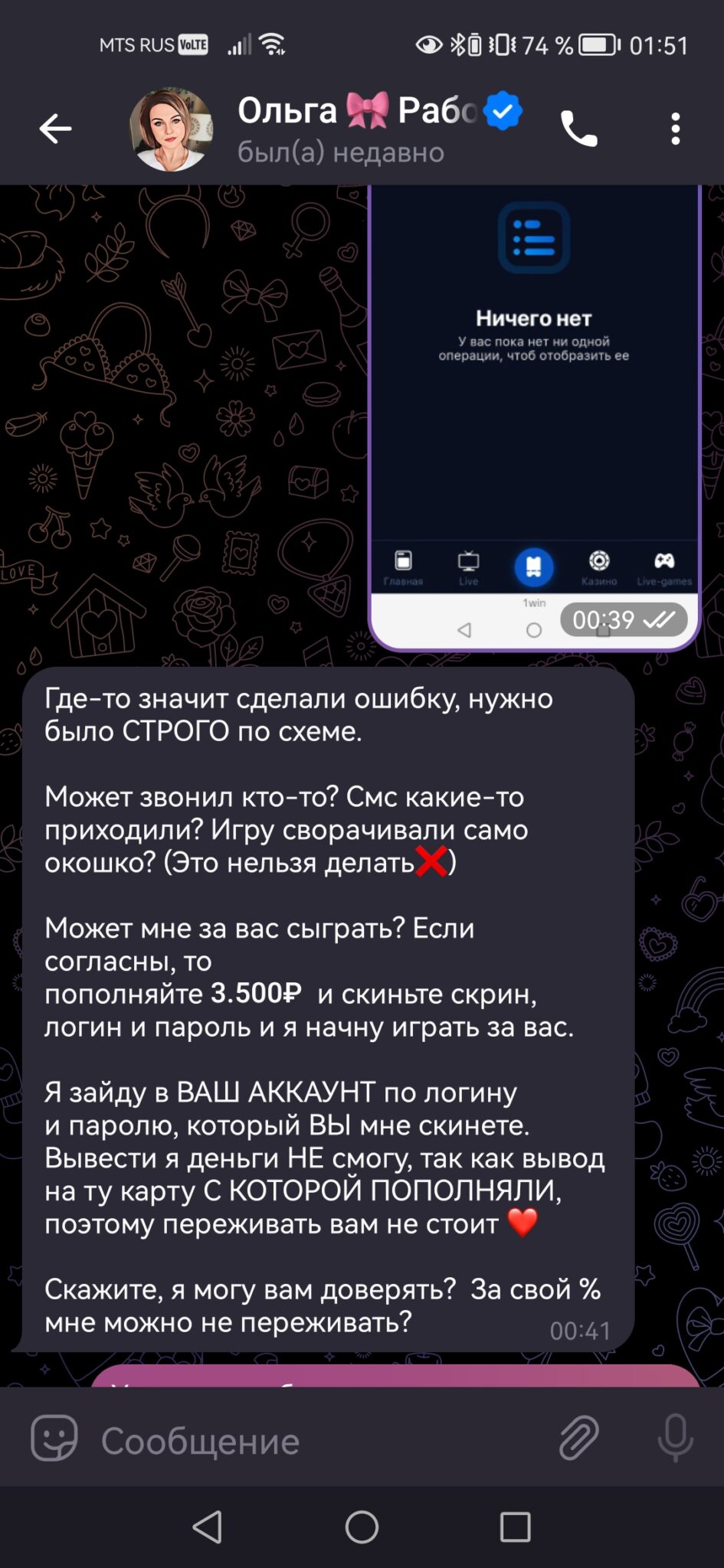Screen dimensions: 724x1568
Task: Attach a file with the paperclip
Action: 578,1437
